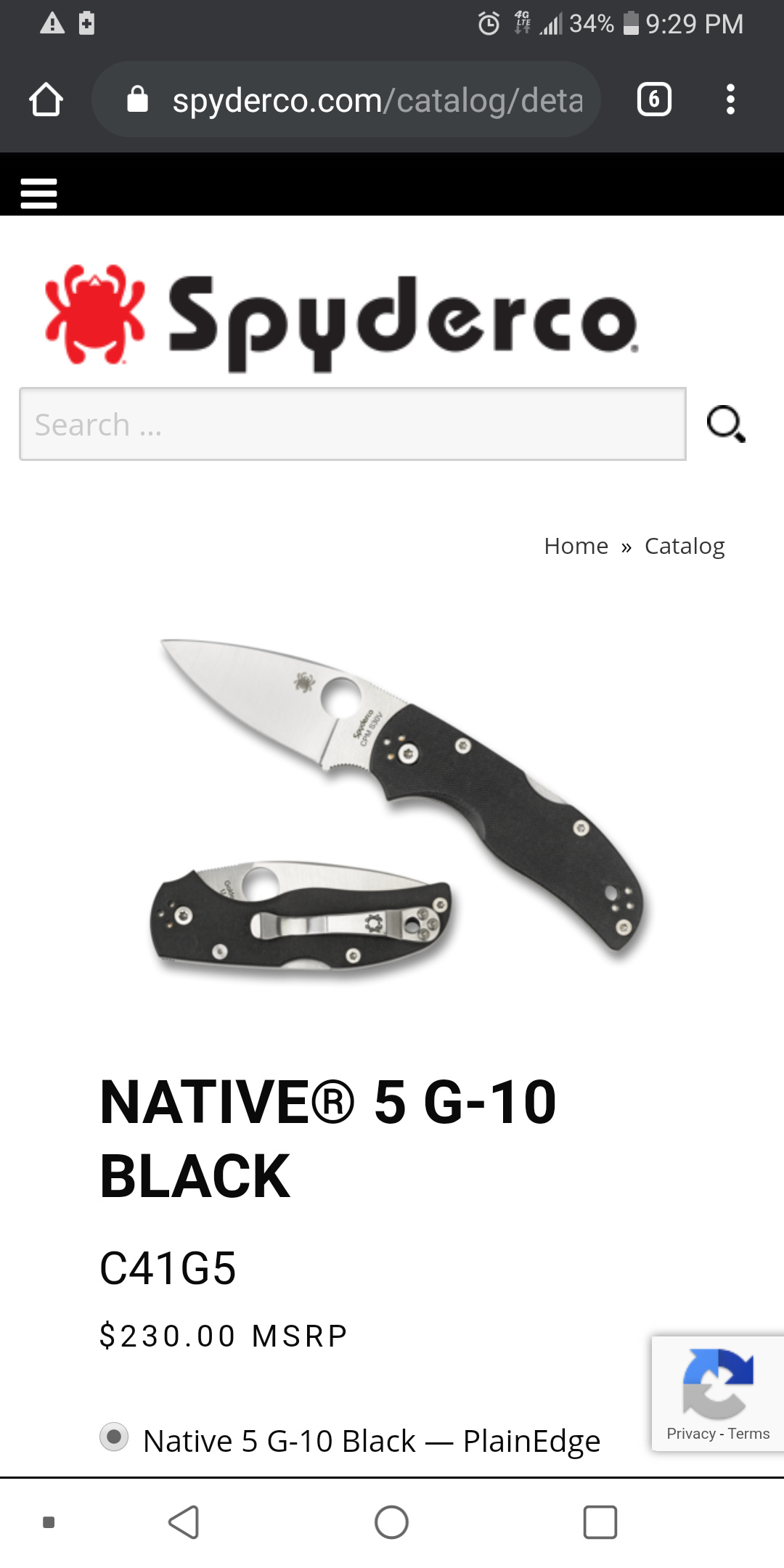This screenshot has height=1568, width=784.
Task: Open the browser home page
Action: tap(46, 99)
